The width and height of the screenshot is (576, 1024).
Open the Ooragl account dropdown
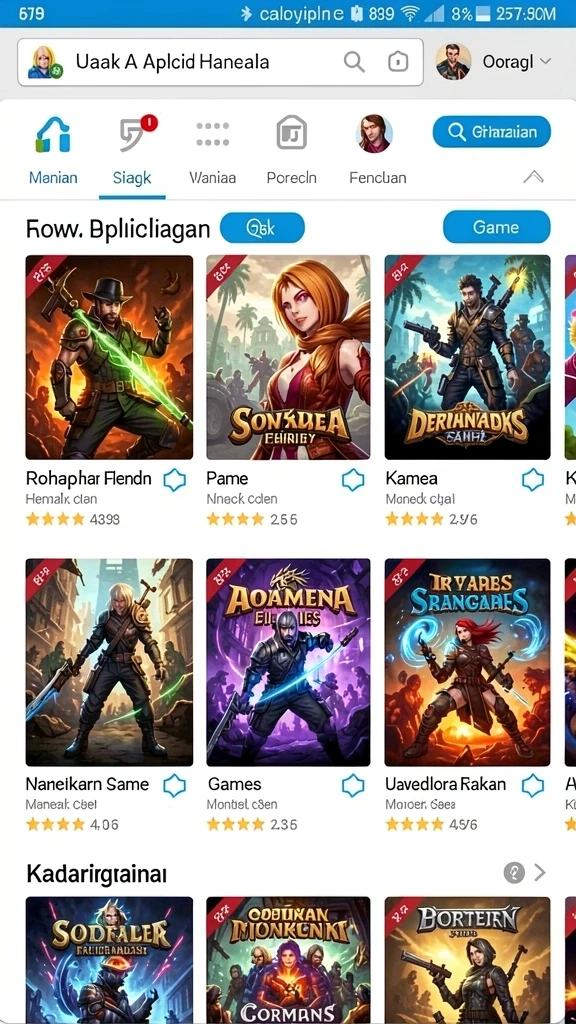494,62
